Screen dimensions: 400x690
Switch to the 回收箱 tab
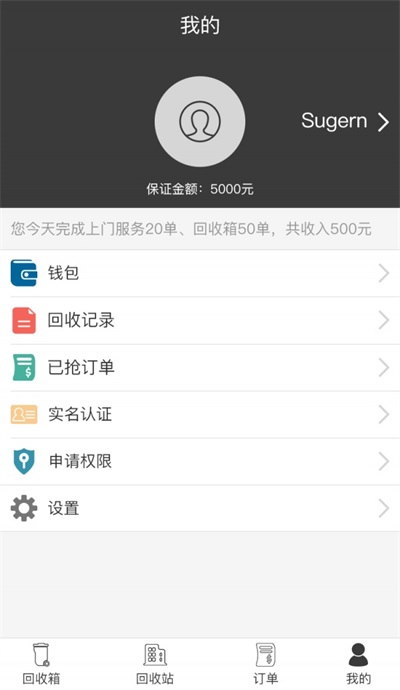click(x=41, y=664)
